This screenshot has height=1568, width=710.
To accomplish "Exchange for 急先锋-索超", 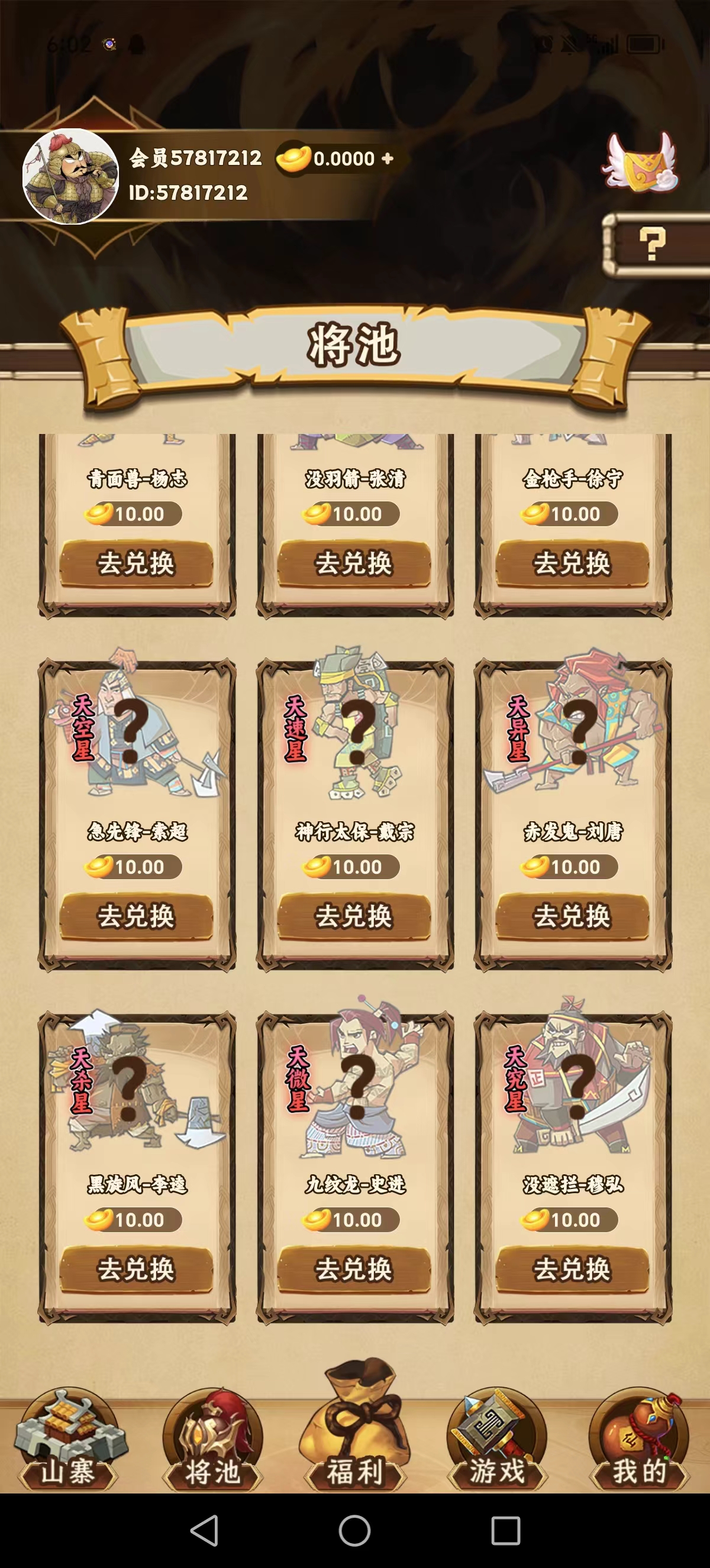I will pos(137,916).
